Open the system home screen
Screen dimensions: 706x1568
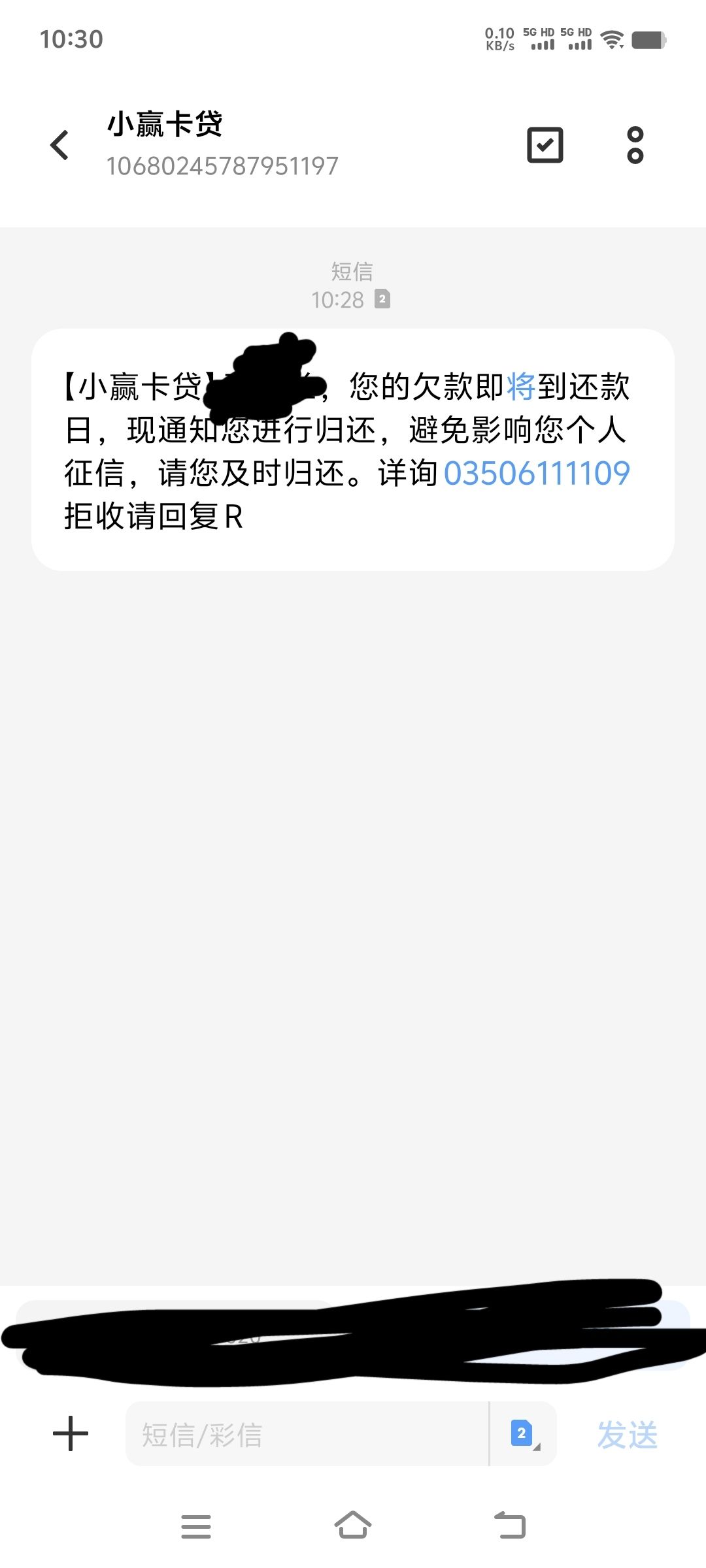(353, 1526)
